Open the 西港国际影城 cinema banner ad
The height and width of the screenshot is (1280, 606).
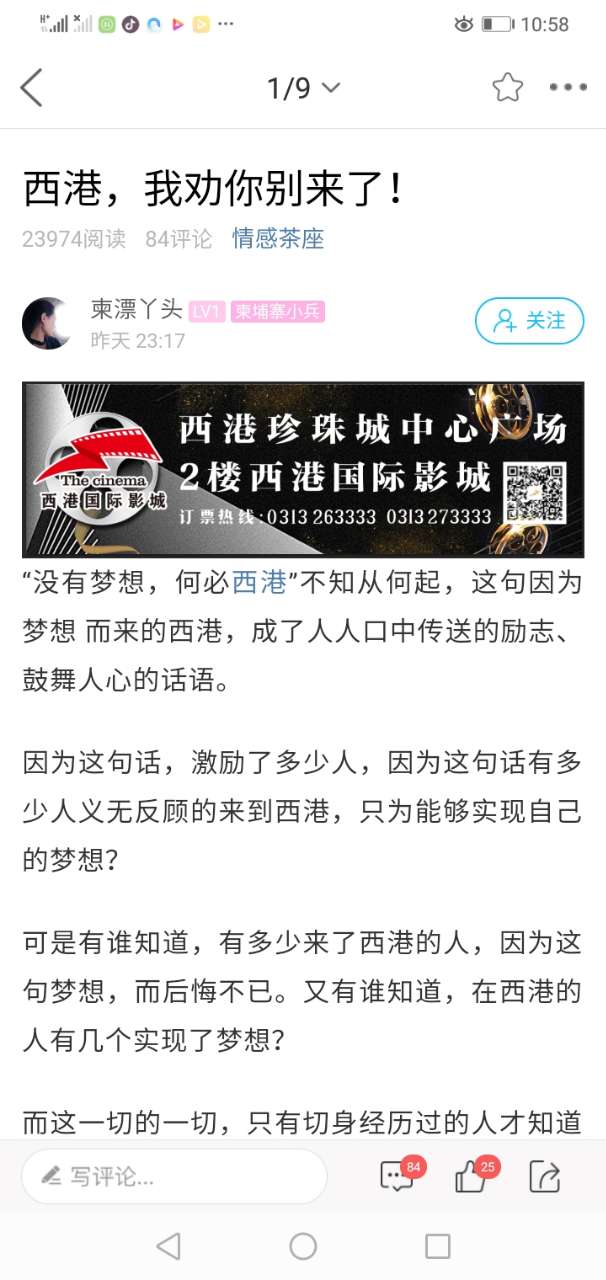303,469
